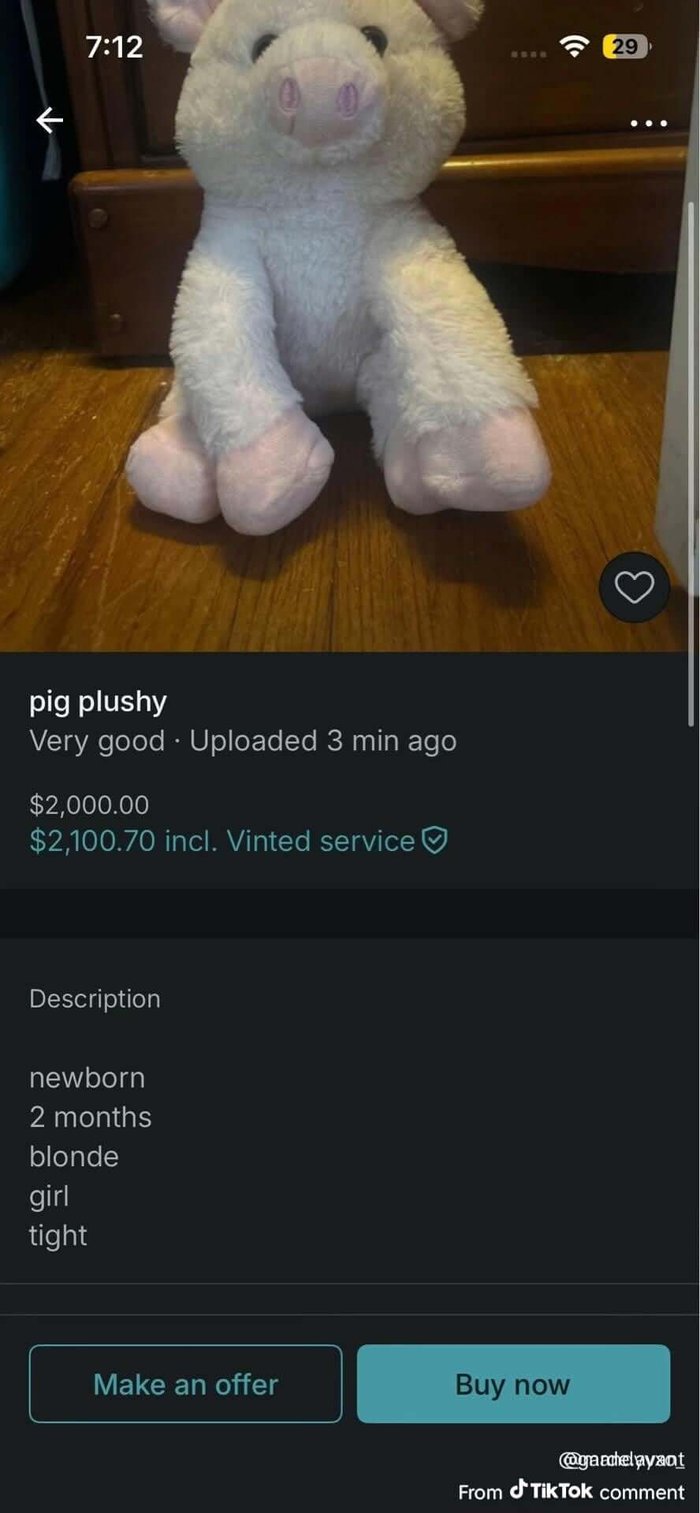Tap Buy now button
700x1513 pixels.
513,1384
